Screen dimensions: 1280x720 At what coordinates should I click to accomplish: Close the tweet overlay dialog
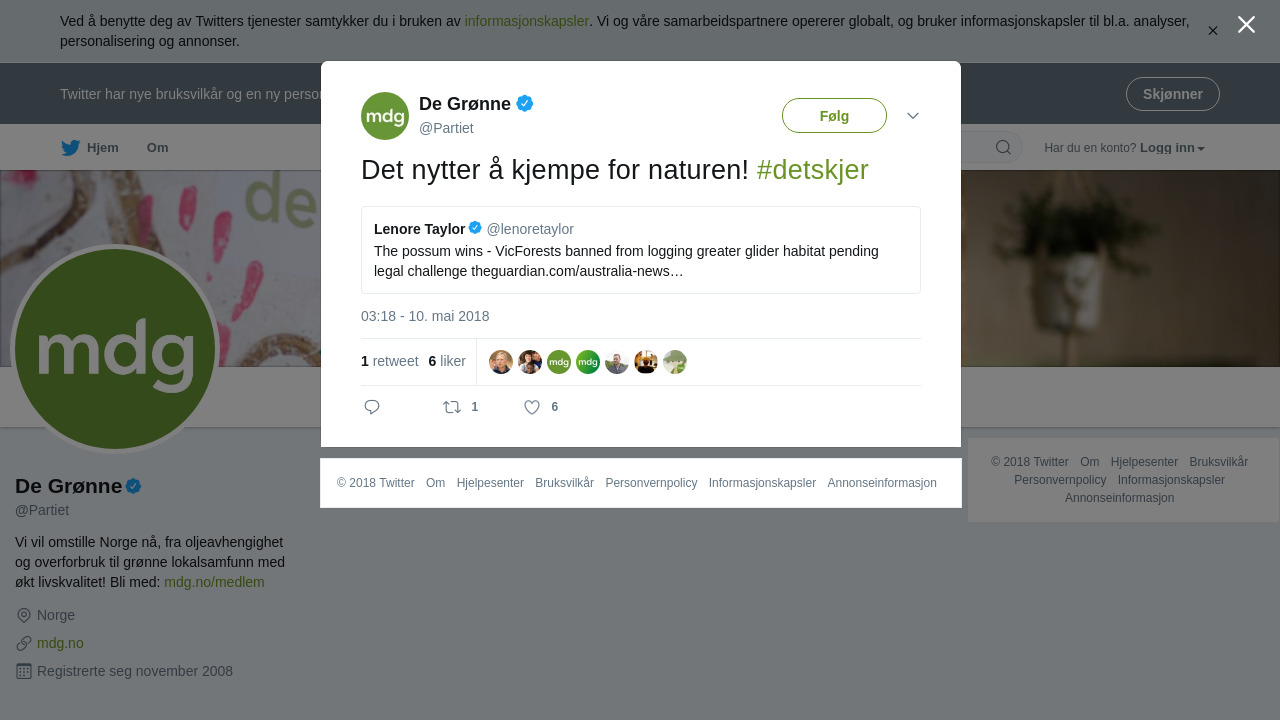click(1246, 25)
